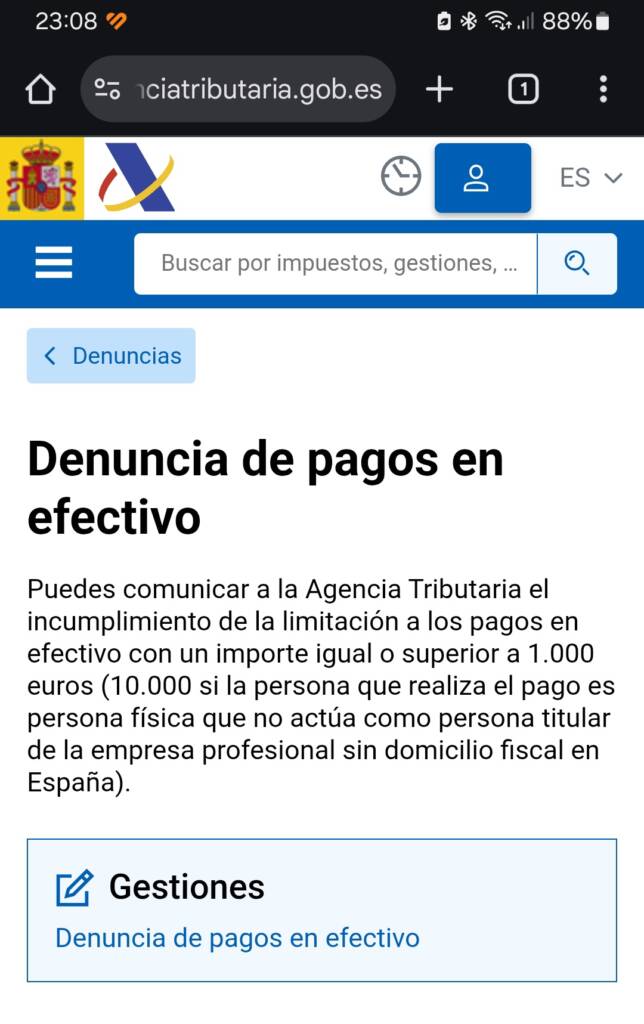Viewport: 644px width, 1024px height.
Task: Go back to Denuncias
Action: point(111,355)
